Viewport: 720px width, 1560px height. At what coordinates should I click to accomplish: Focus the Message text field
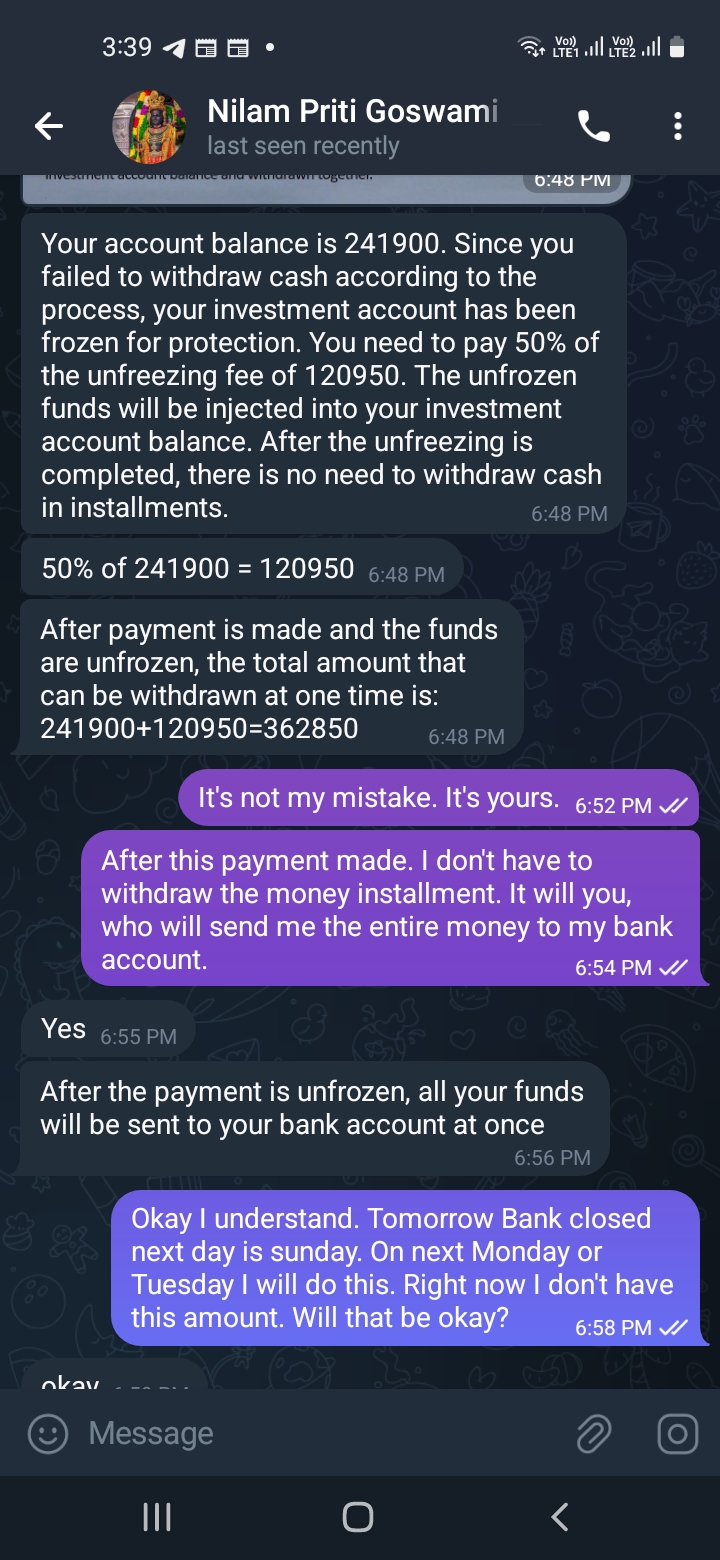point(320,1433)
